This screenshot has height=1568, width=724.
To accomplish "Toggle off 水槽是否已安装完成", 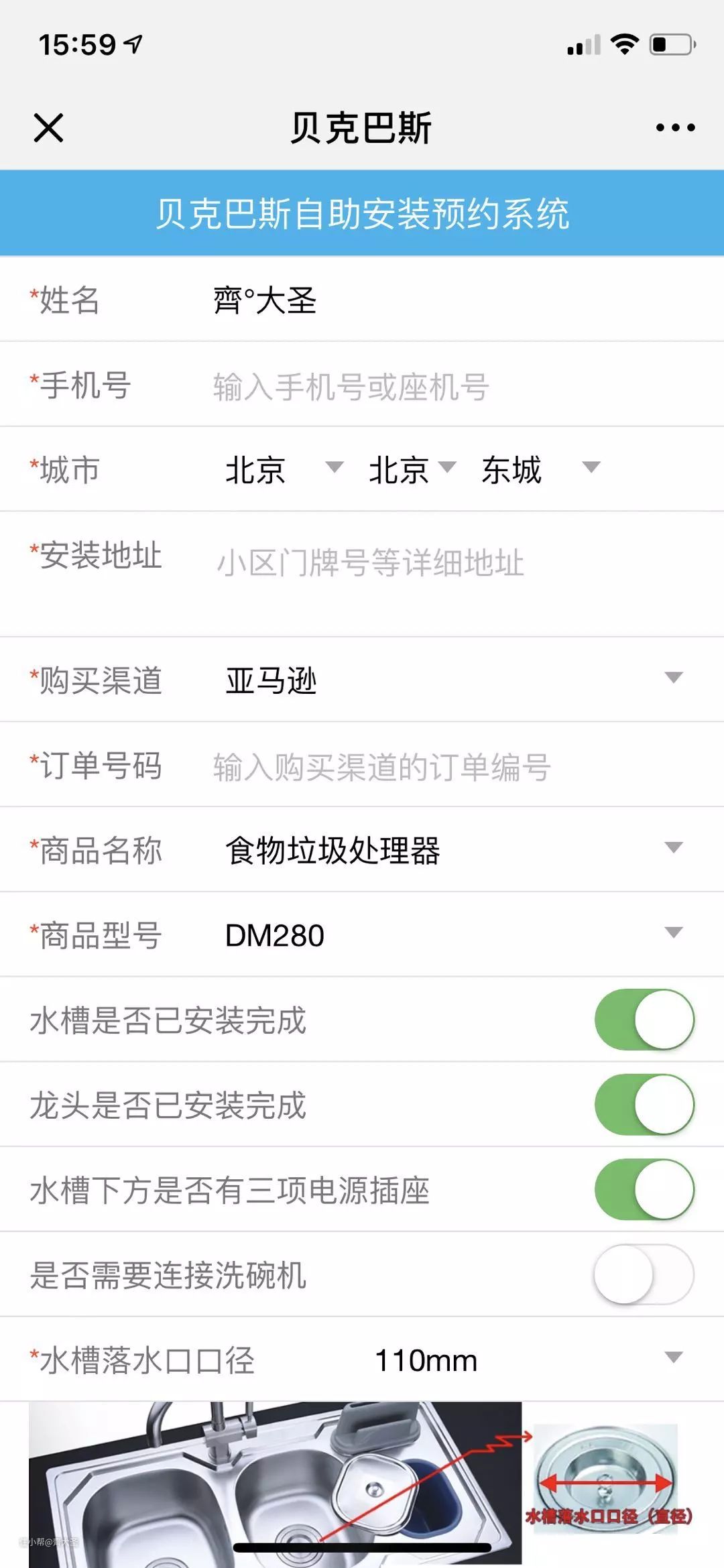I will click(x=644, y=1020).
